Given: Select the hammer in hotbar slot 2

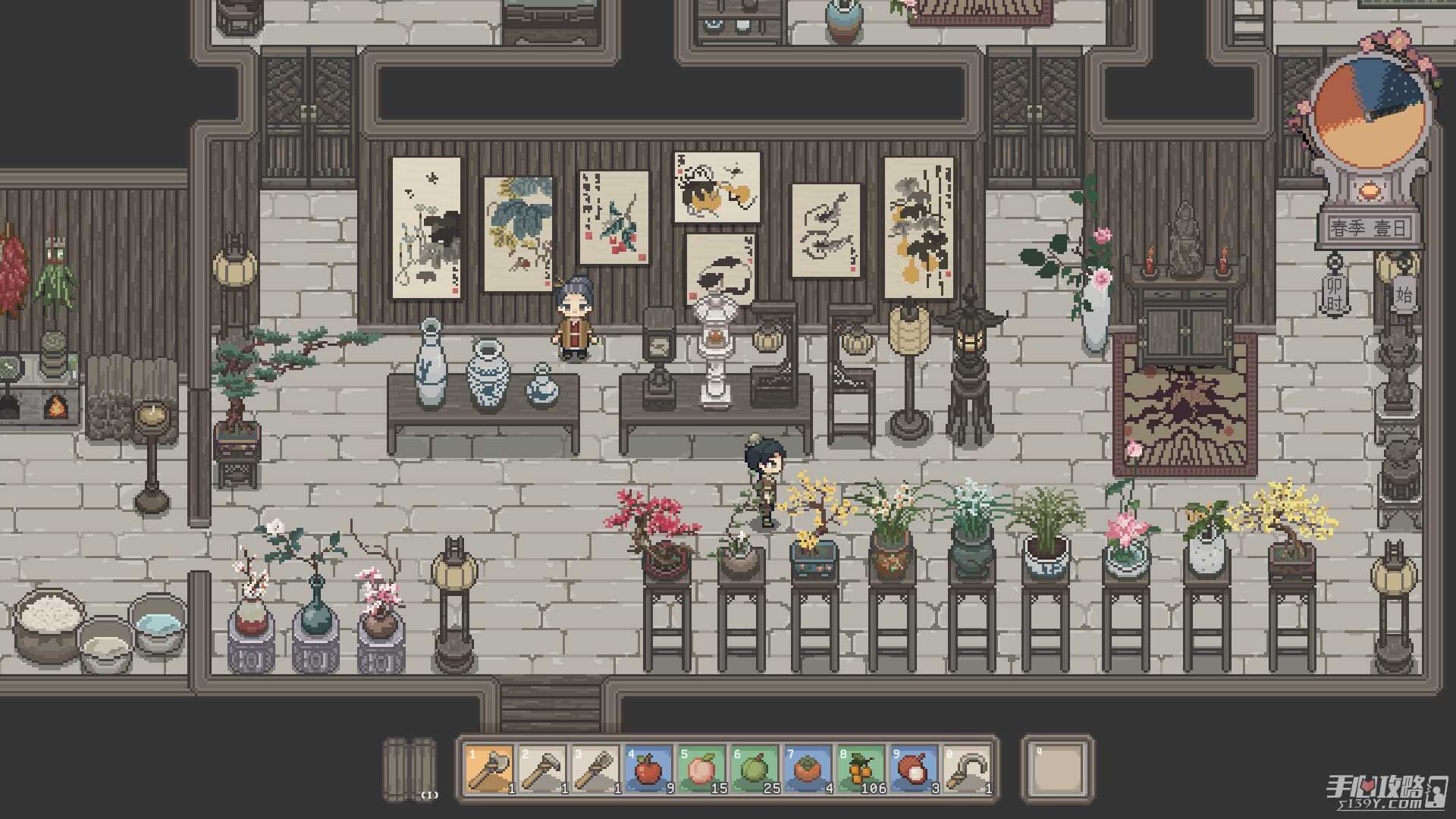Looking at the screenshot, I should coord(543,770).
